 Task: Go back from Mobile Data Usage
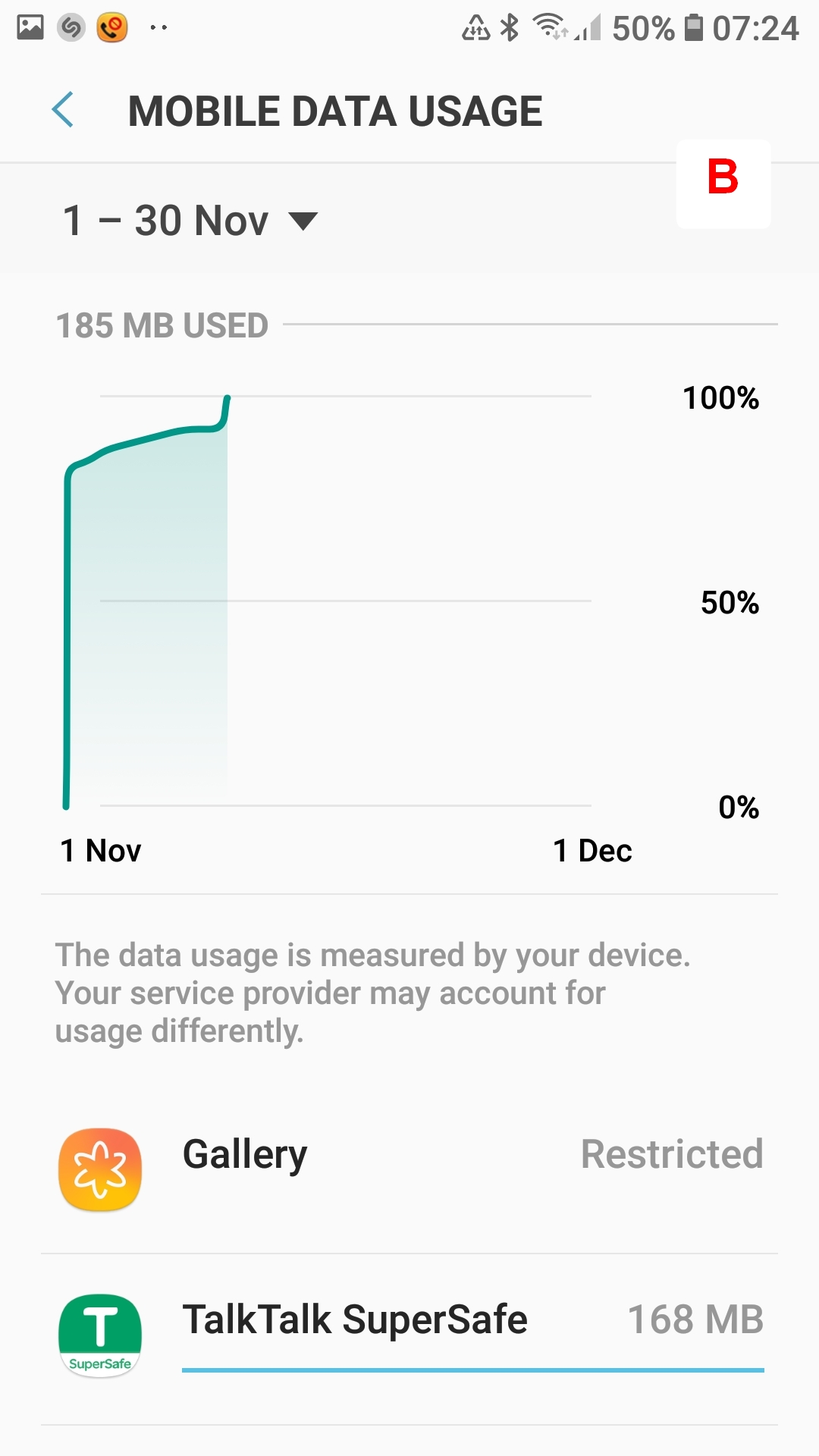point(63,110)
